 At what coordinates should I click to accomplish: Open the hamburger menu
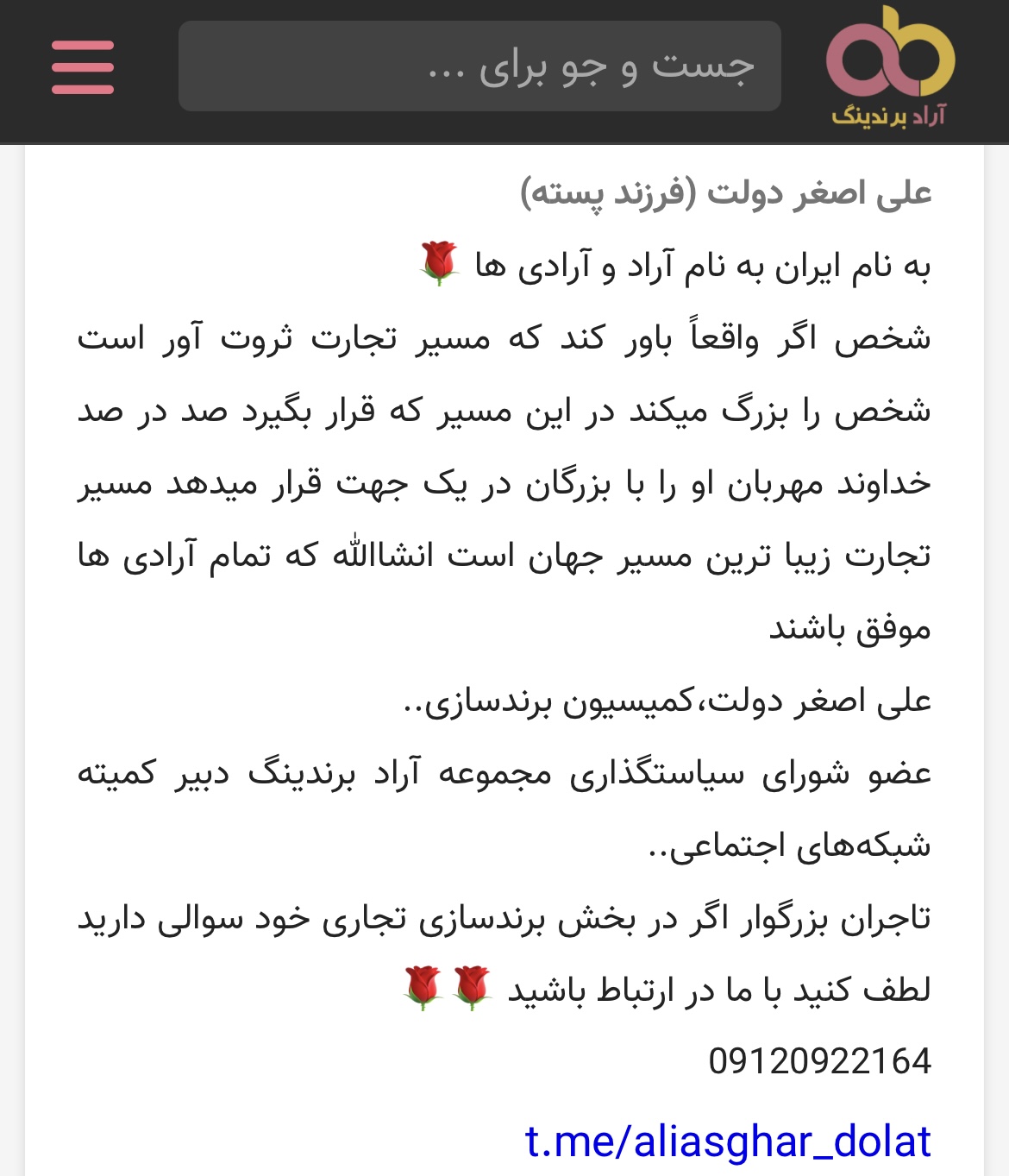coord(82,67)
